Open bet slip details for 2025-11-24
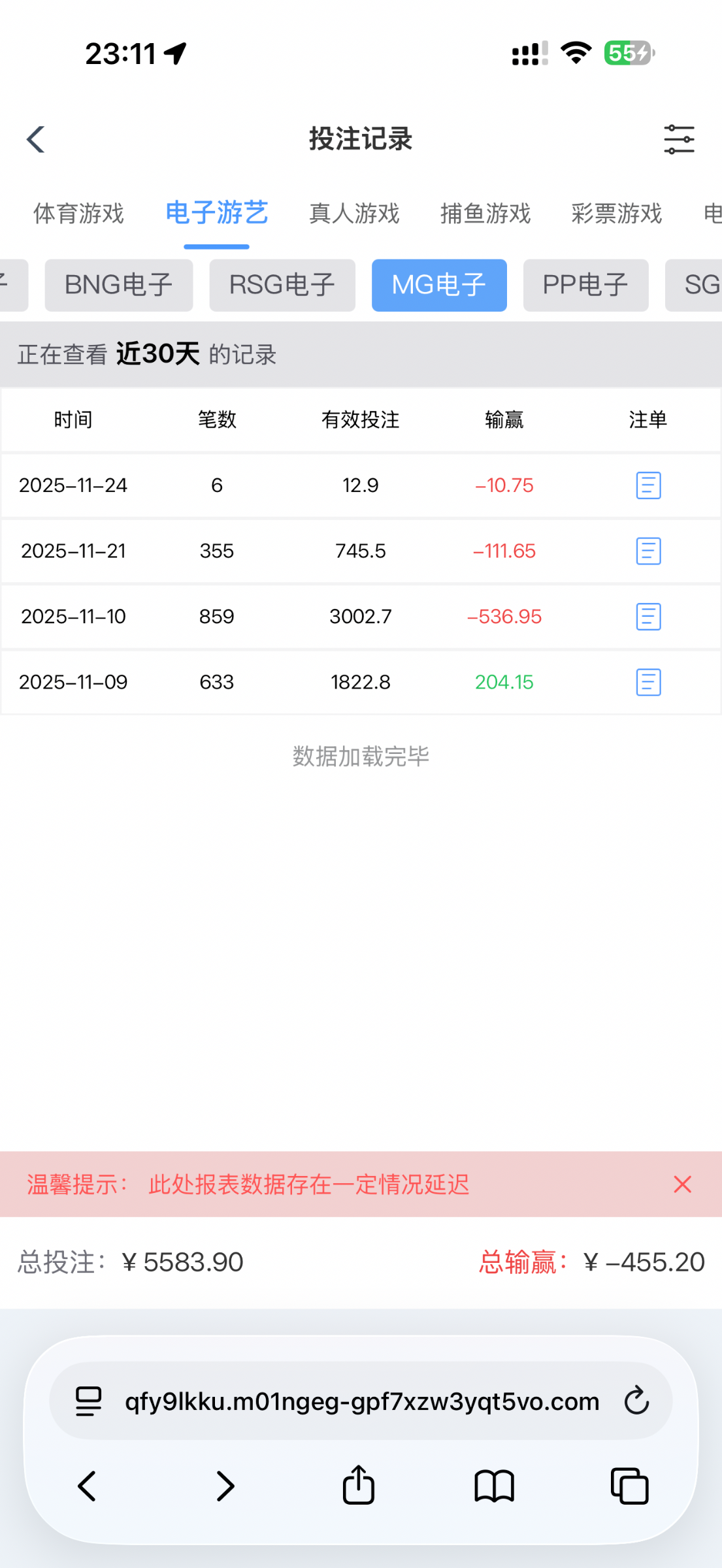Screen dimensions: 722x1568 [648, 485]
